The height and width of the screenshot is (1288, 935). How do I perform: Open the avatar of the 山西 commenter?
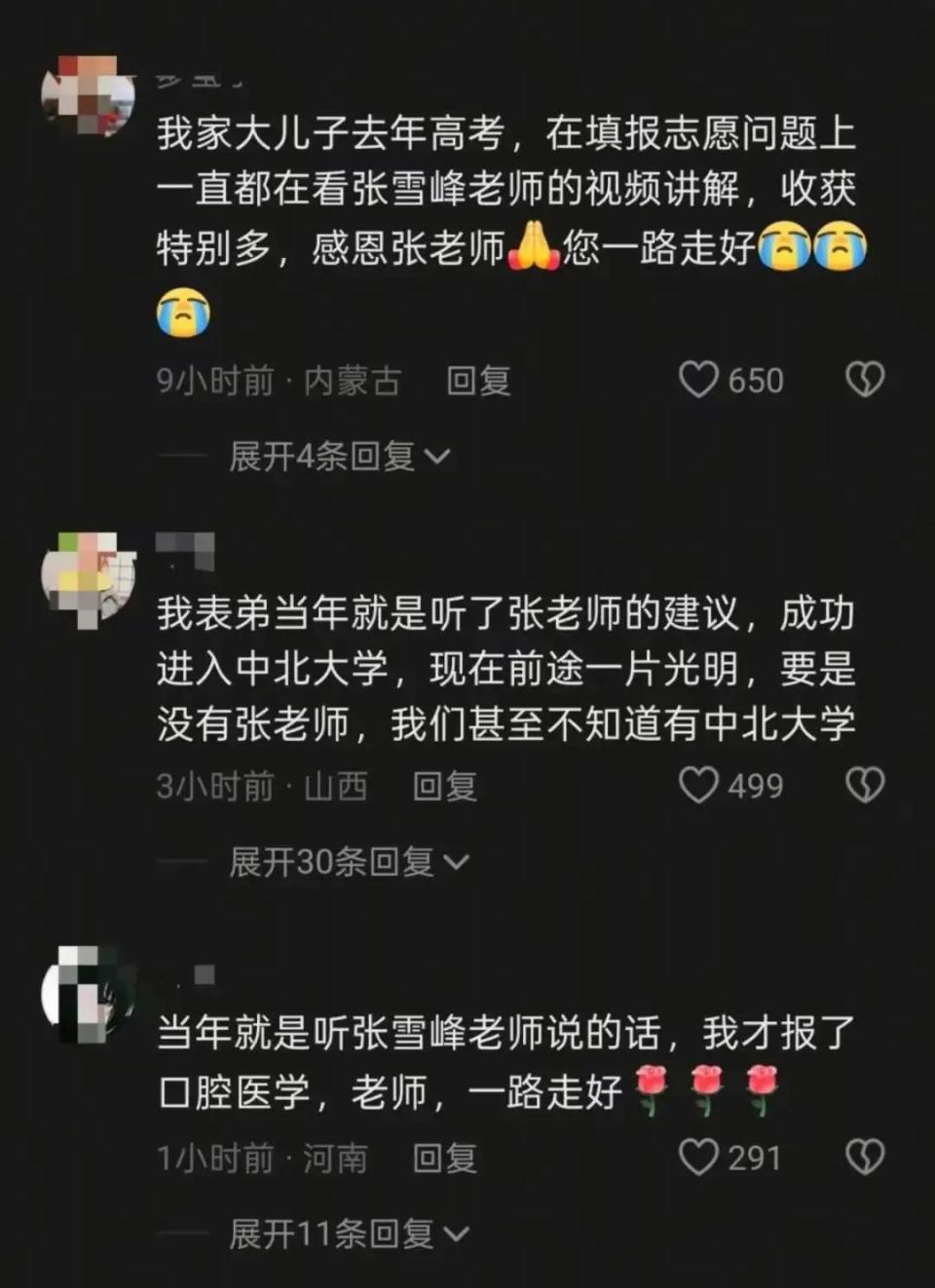coord(88,576)
